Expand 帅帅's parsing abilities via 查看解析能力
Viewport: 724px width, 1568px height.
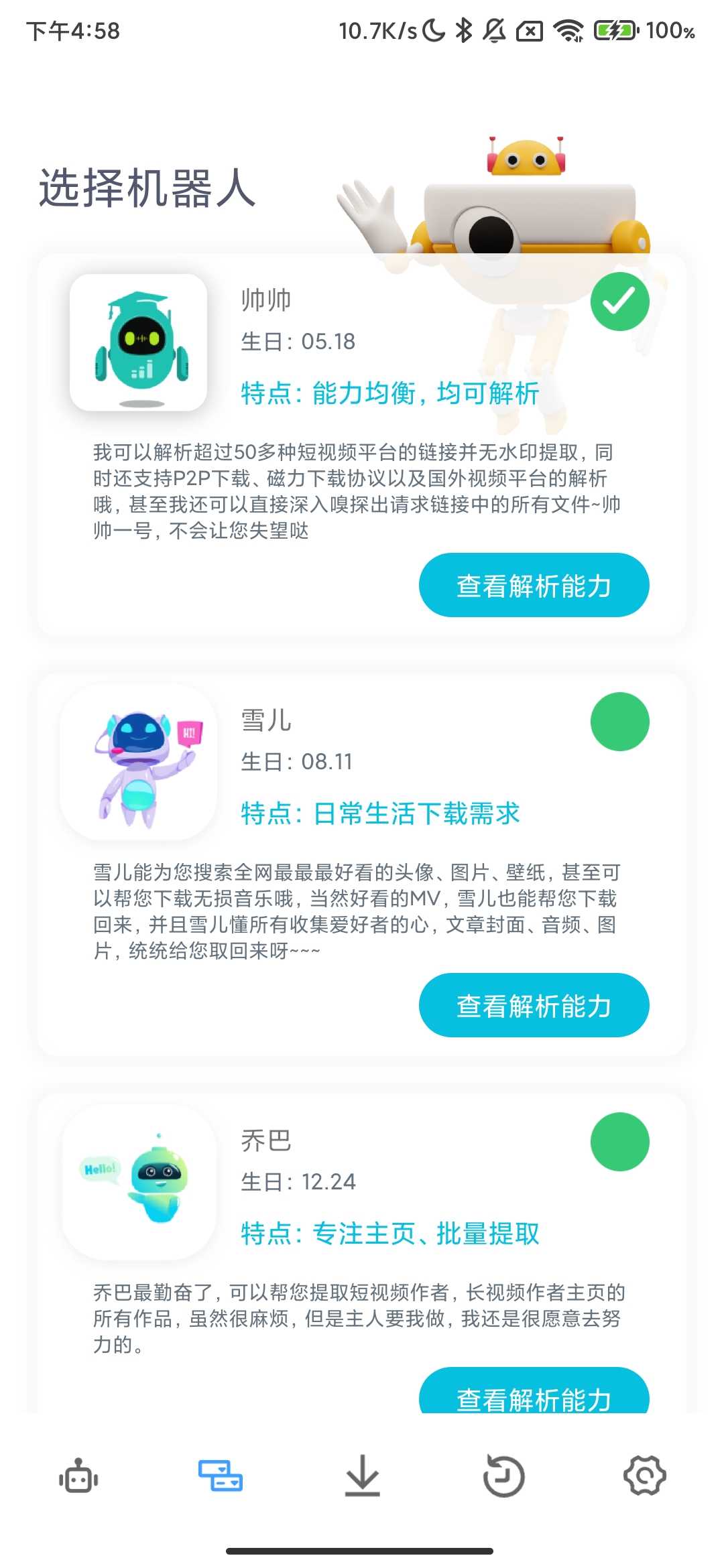tap(533, 585)
